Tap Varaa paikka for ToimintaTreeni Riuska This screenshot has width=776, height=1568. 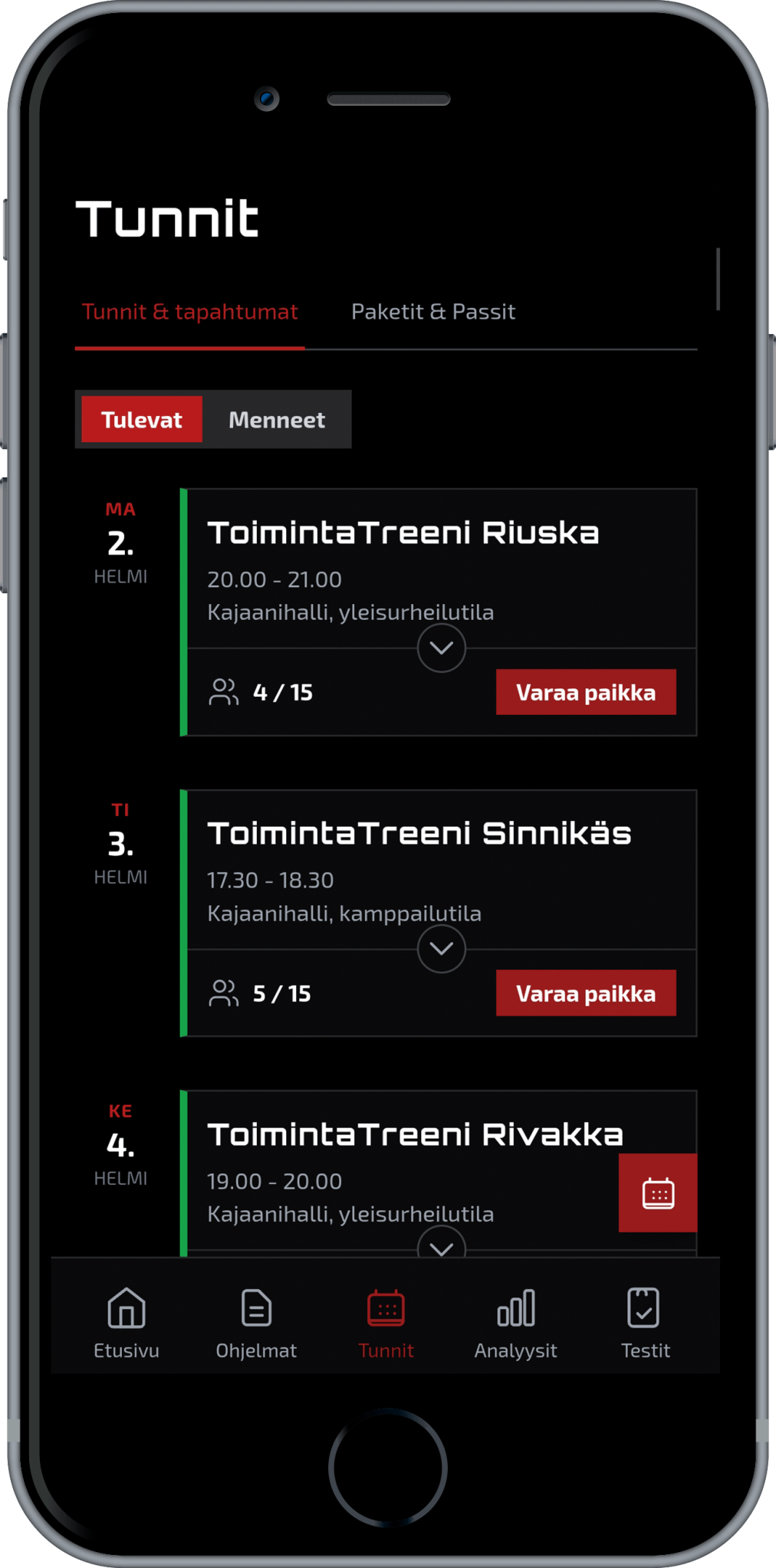coord(585,693)
